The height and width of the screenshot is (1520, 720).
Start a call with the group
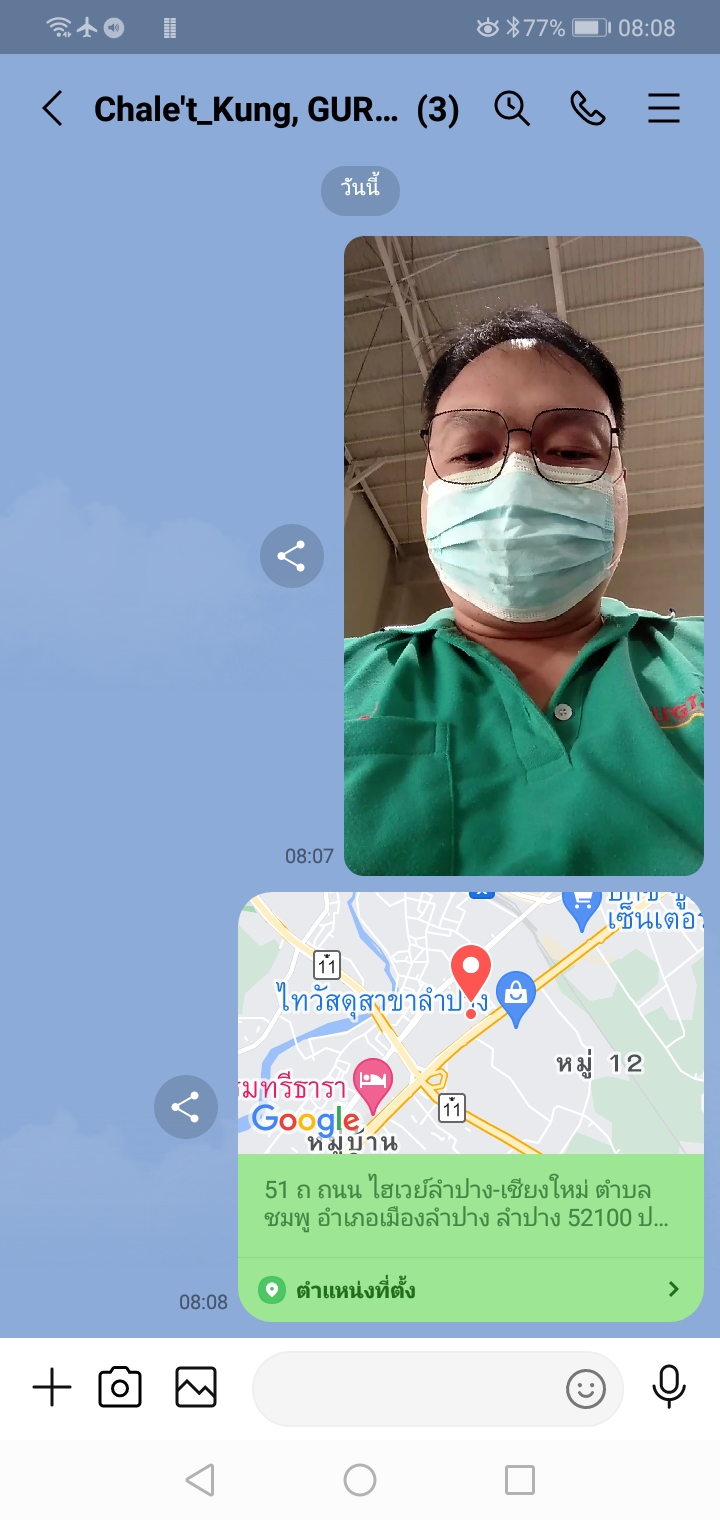(x=588, y=109)
